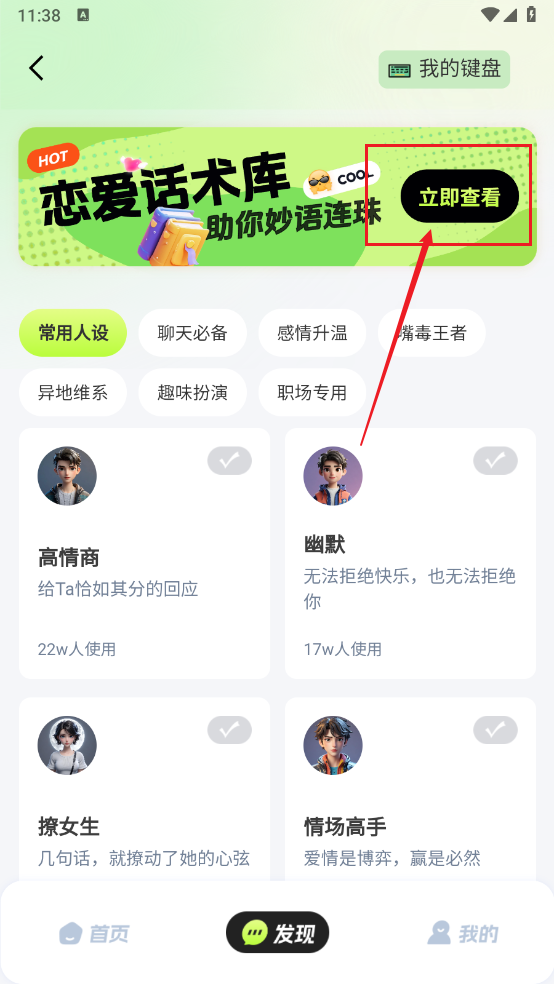554x984 pixels.
Task: Select the 常用人设 chip
Action: [x=73, y=333]
